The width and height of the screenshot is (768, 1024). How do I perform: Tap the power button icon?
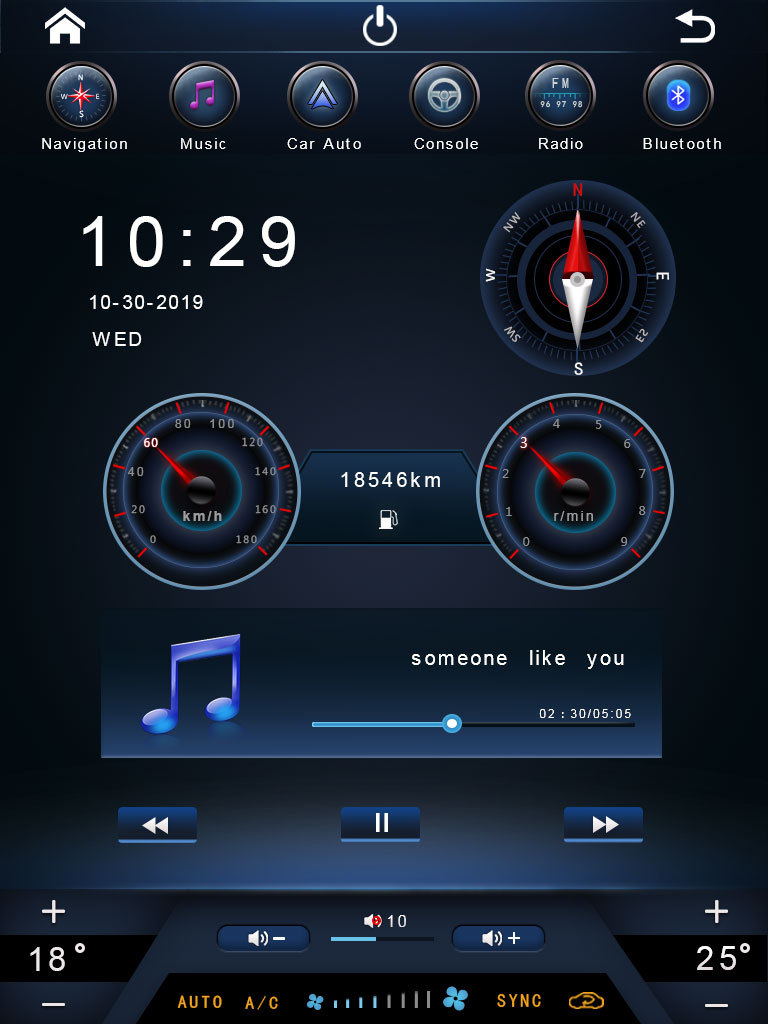coord(380,26)
